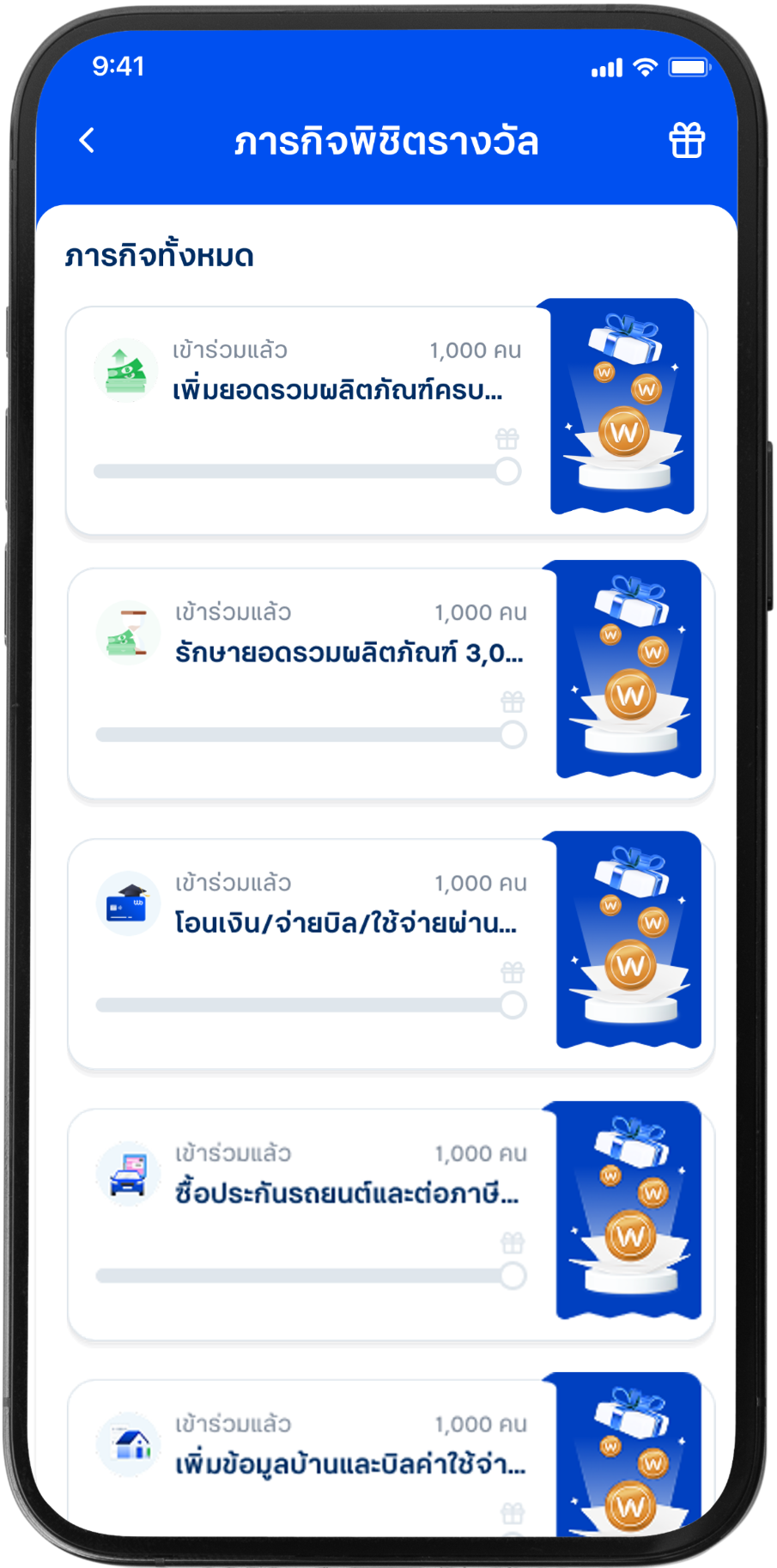Click the hourglass savings icon on the second mission
This screenshot has width=777, height=1568.
tap(127, 631)
